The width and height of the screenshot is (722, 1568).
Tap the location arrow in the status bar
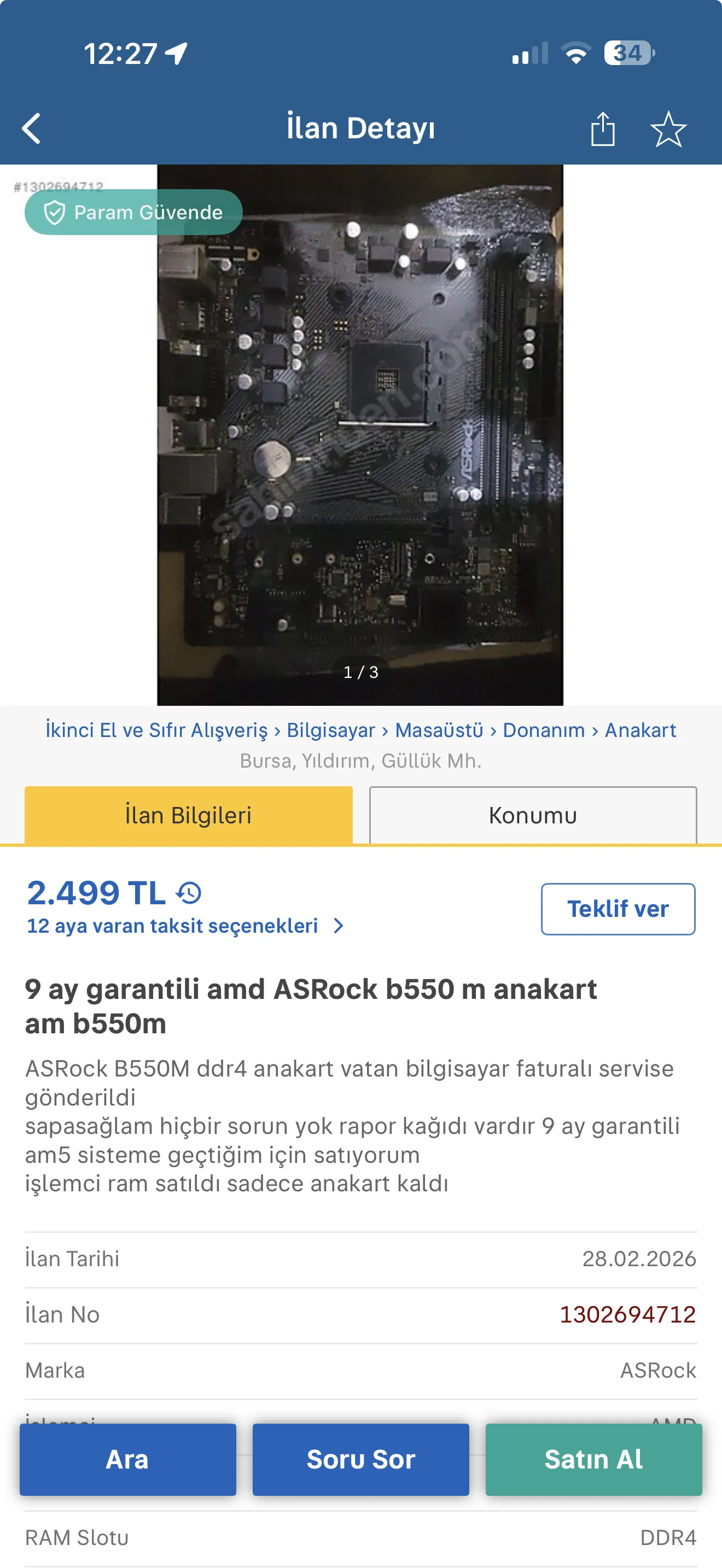(x=176, y=54)
